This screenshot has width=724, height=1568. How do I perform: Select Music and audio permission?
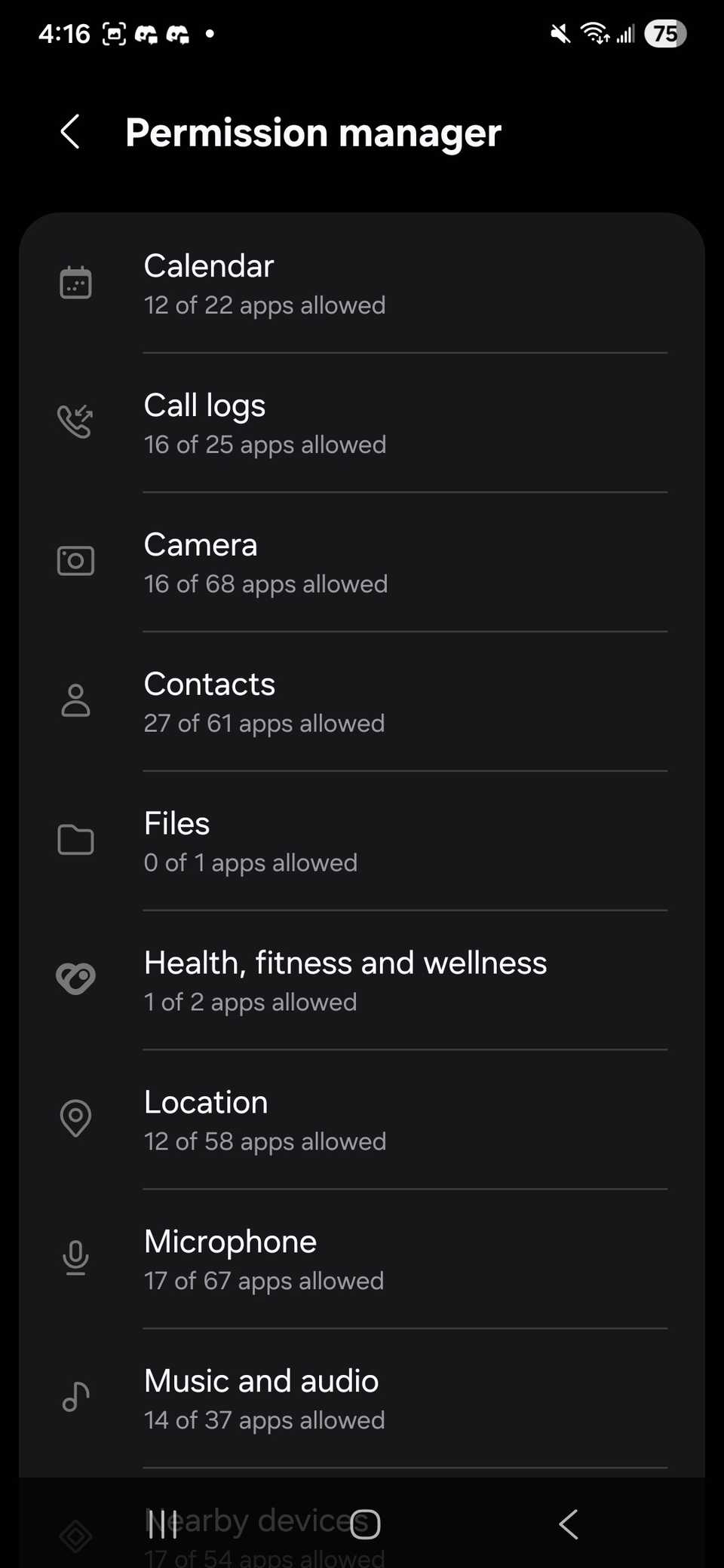[362, 1399]
